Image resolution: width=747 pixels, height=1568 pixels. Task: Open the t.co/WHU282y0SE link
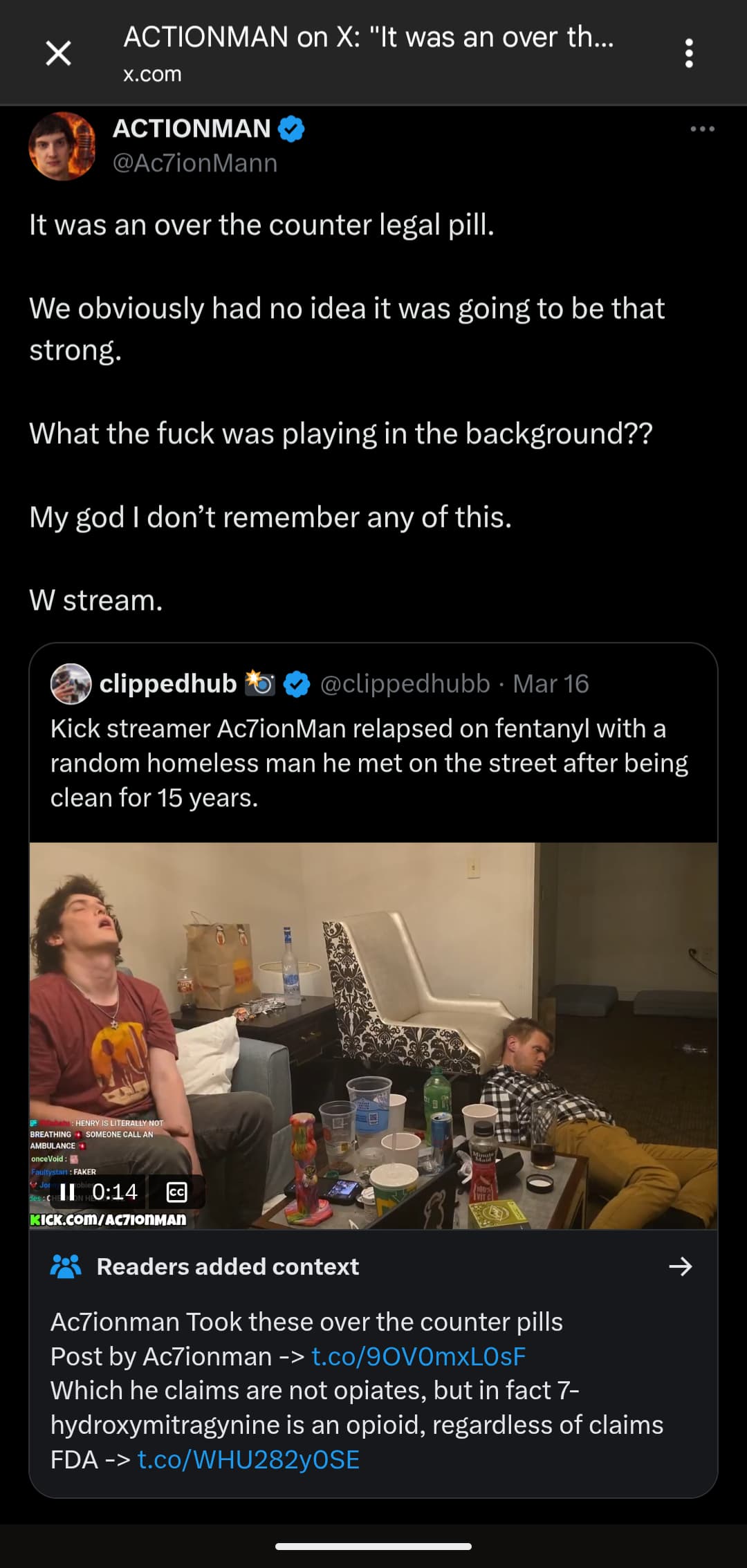[x=248, y=1459]
